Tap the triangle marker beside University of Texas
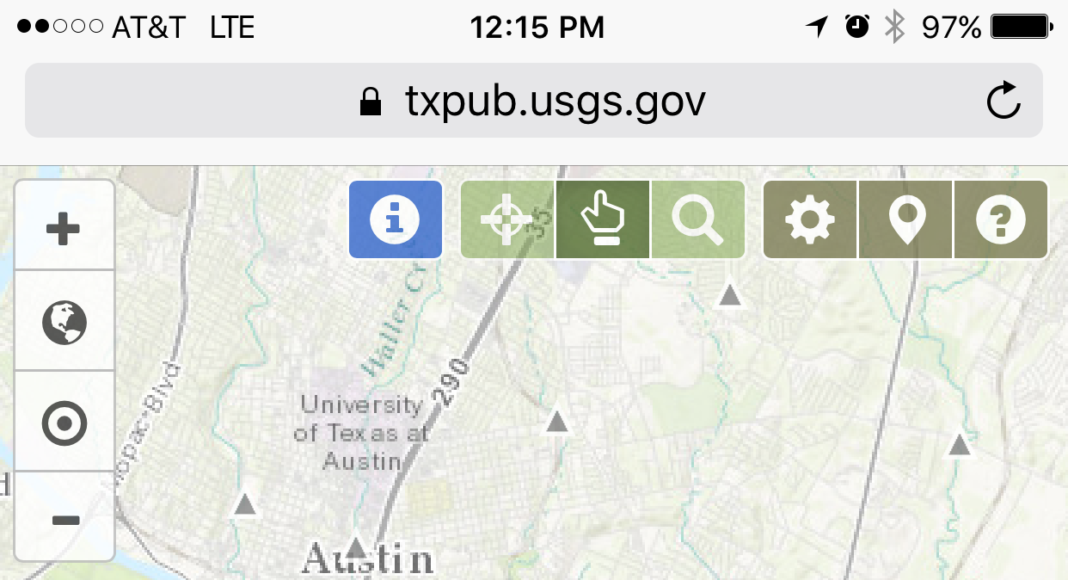Viewport: 1068px width, 580px height. click(x=557, y=422)
